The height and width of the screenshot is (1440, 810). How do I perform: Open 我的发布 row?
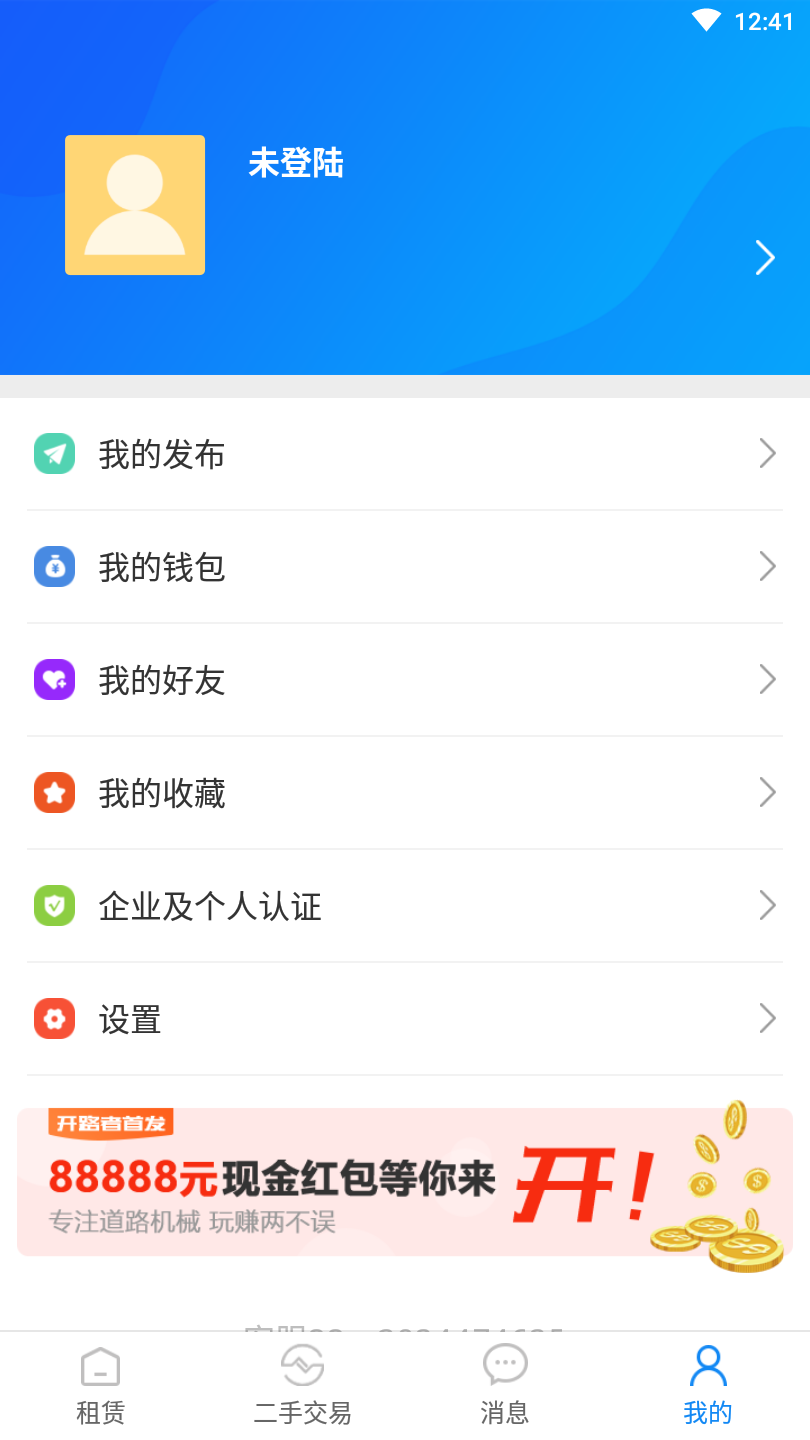tap(405, 454)
